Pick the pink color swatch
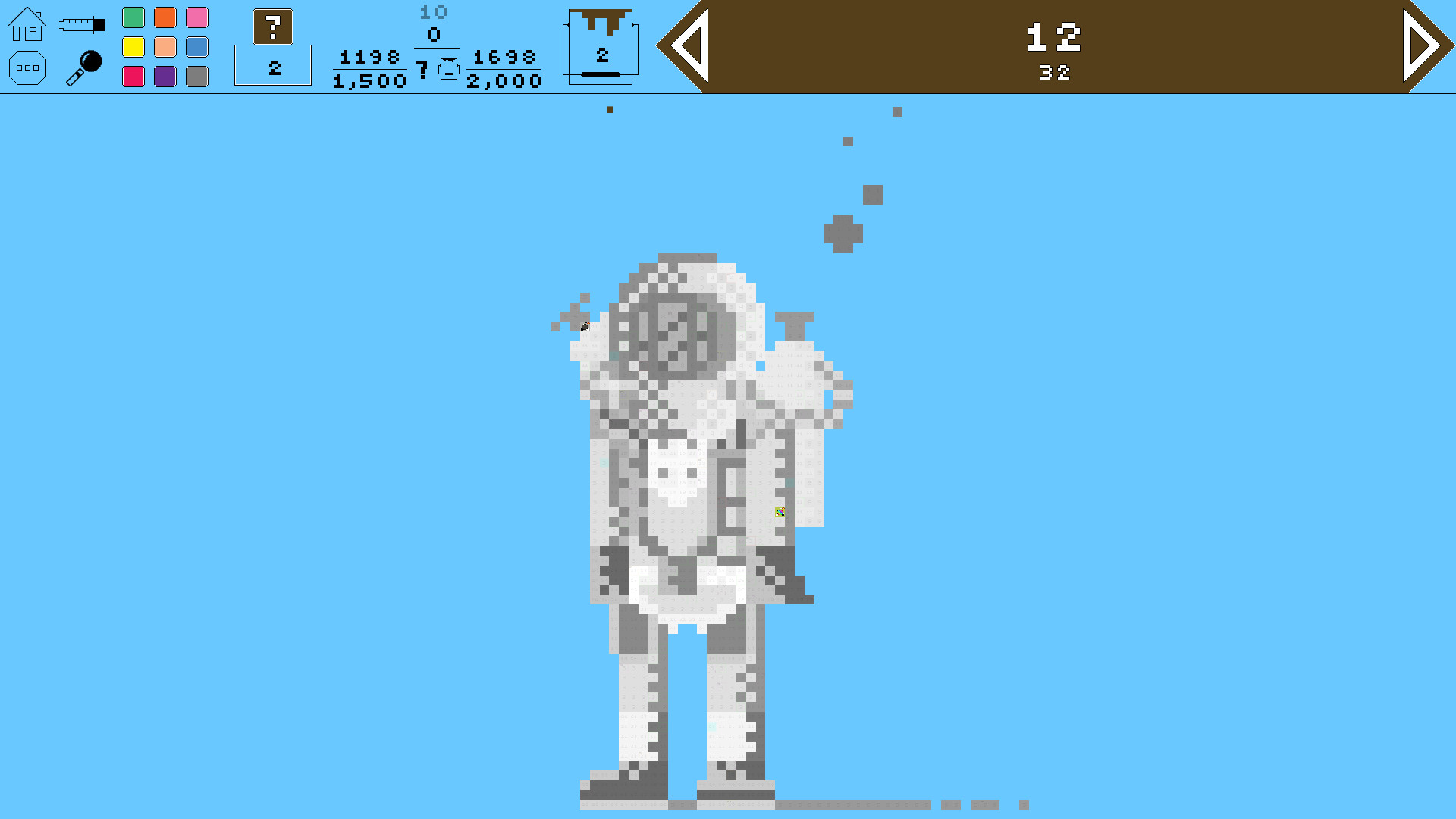 [197, 17]
